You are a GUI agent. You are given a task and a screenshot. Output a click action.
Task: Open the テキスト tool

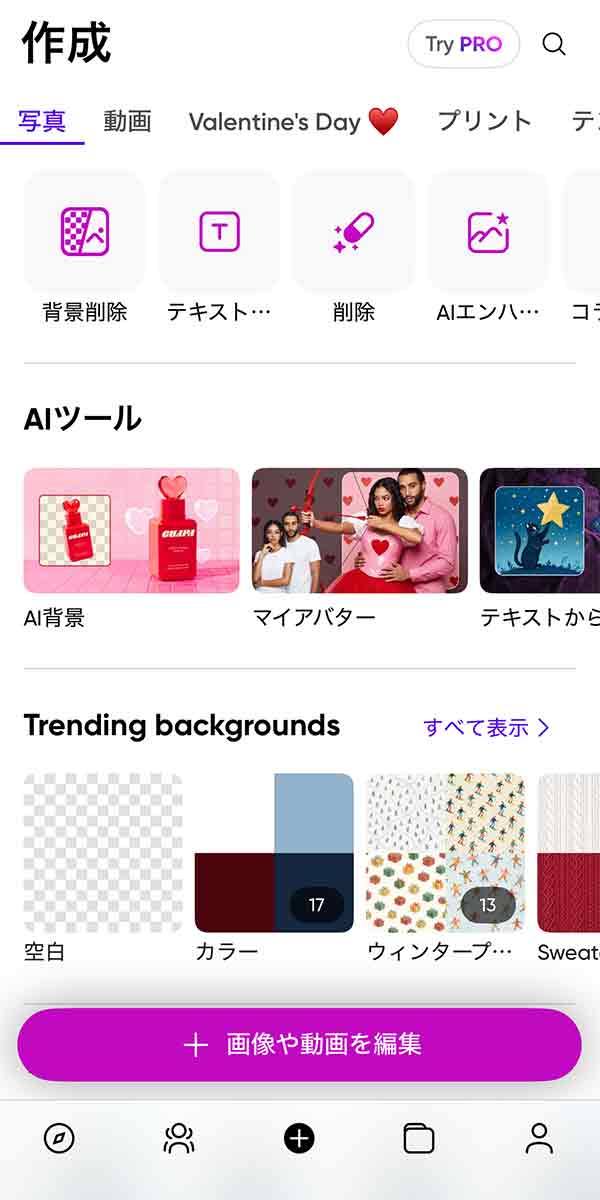219,232
